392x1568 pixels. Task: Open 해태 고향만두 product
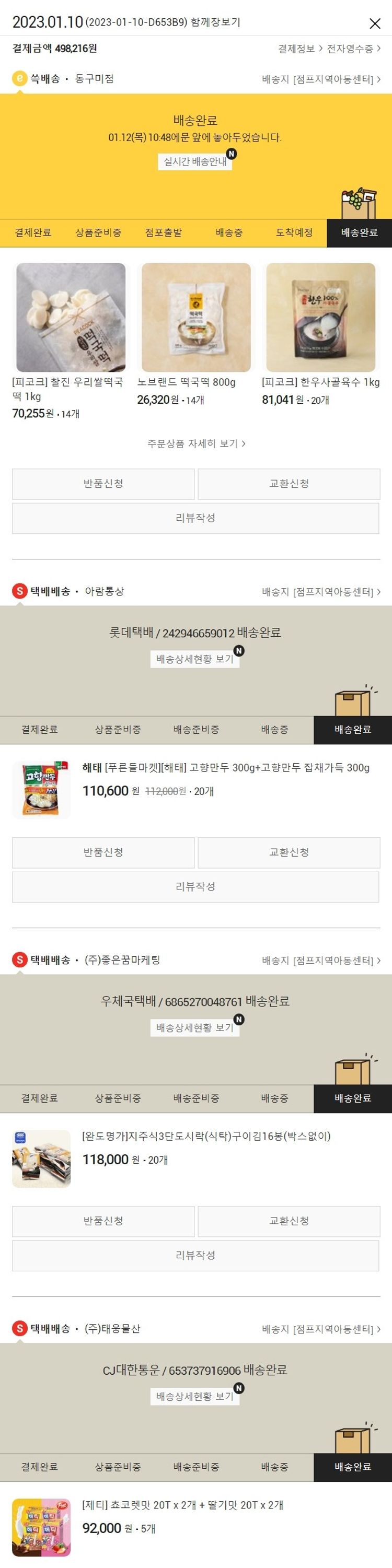(x=225, y=768)
